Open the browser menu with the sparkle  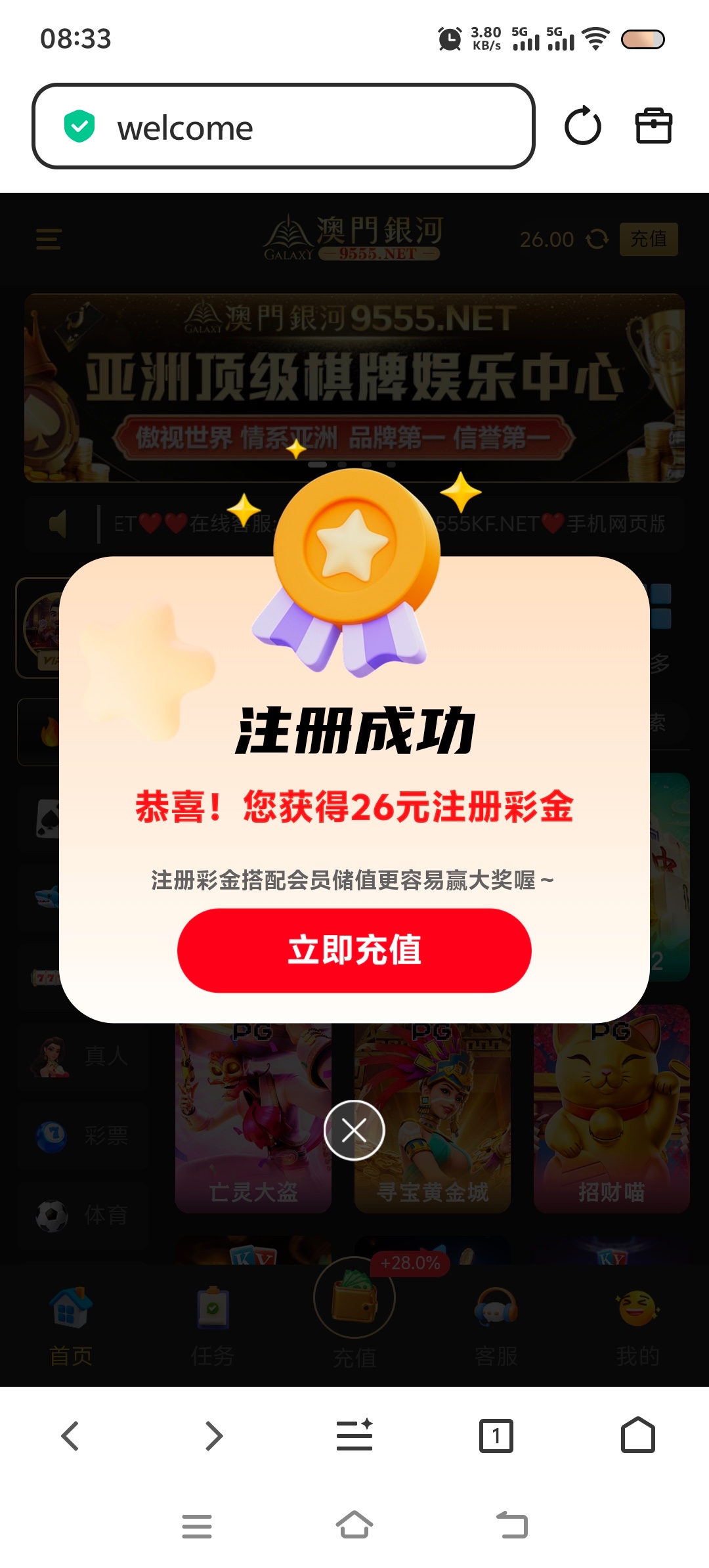(354, 1436)
